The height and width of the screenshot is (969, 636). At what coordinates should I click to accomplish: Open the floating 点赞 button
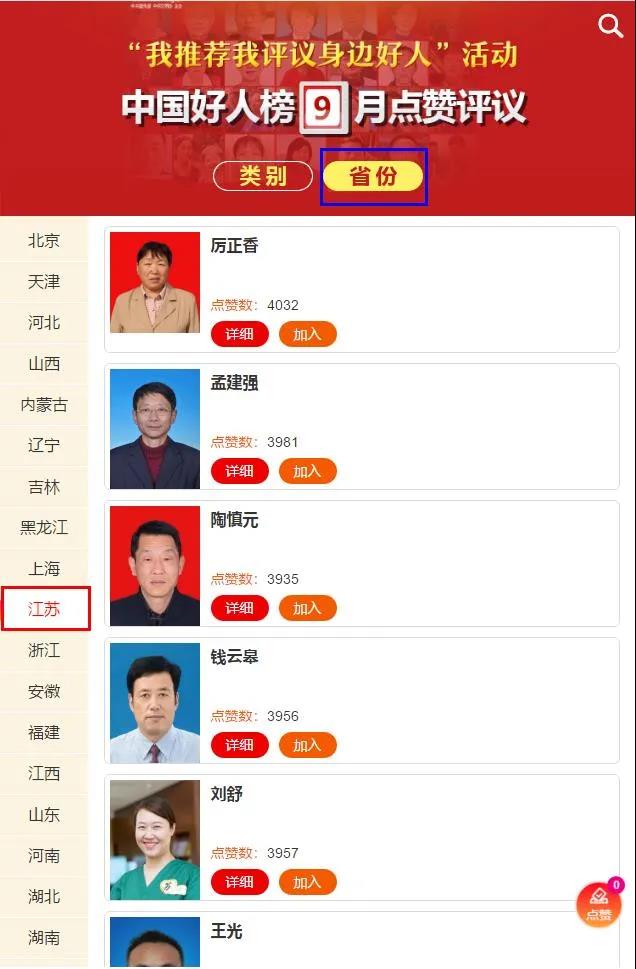click(x=599, y=905)
